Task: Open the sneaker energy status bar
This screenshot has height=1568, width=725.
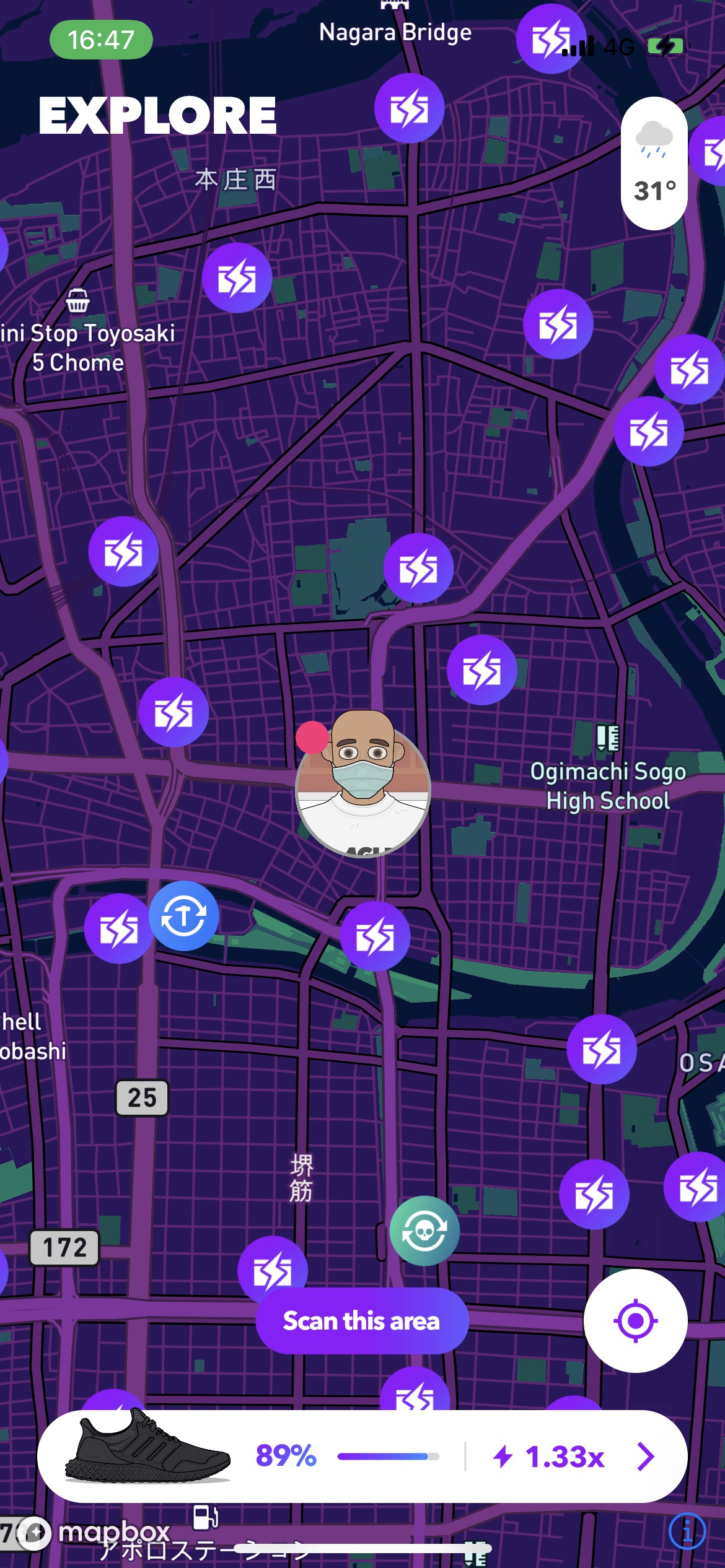Action: 362,1457
